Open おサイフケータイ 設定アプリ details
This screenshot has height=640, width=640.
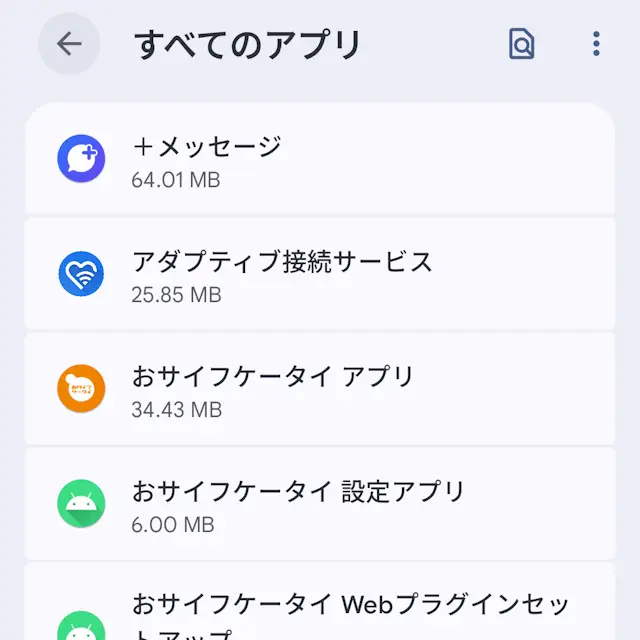point(319,505)
